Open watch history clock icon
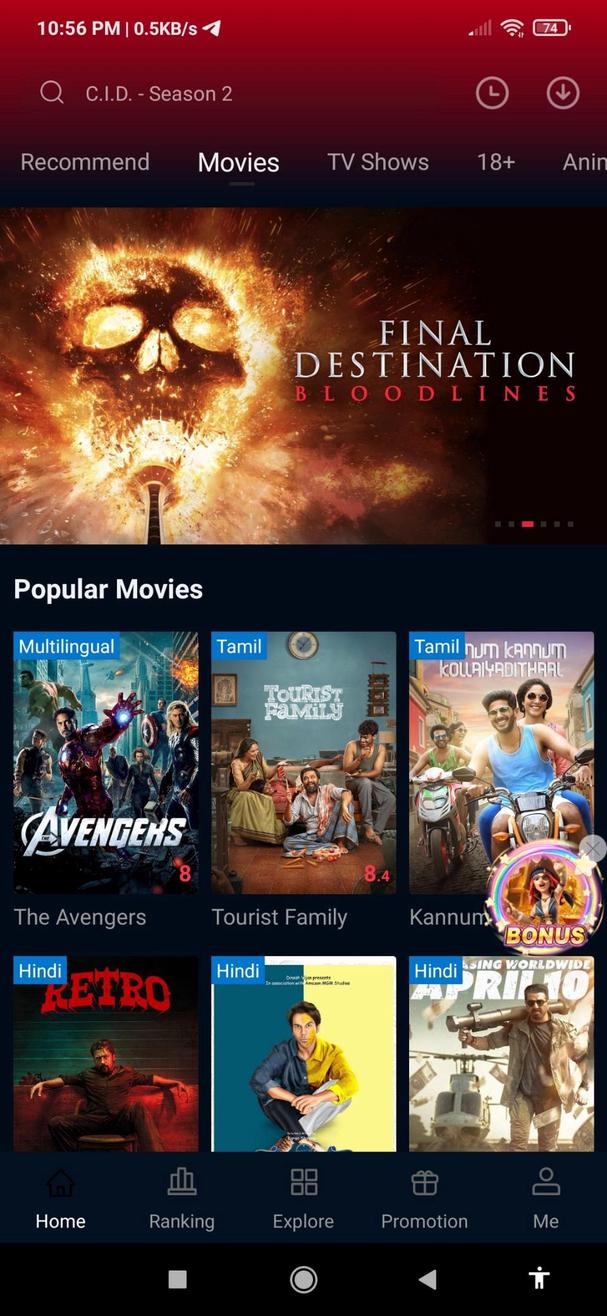Image resolution: width=607 pixels, height=1316 pixels. click(x=491, y=94)
